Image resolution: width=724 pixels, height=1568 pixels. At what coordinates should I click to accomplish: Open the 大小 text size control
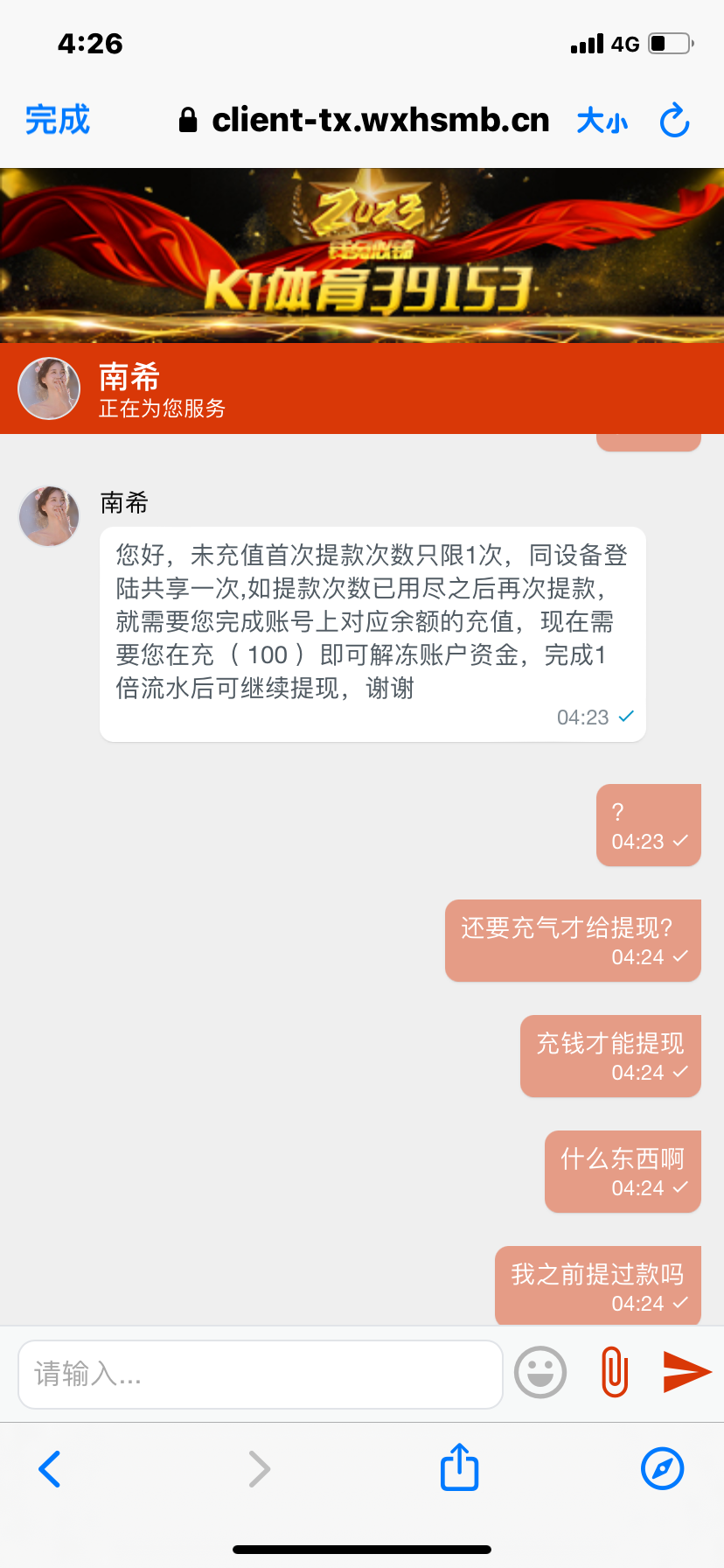[x=602, y=120]
